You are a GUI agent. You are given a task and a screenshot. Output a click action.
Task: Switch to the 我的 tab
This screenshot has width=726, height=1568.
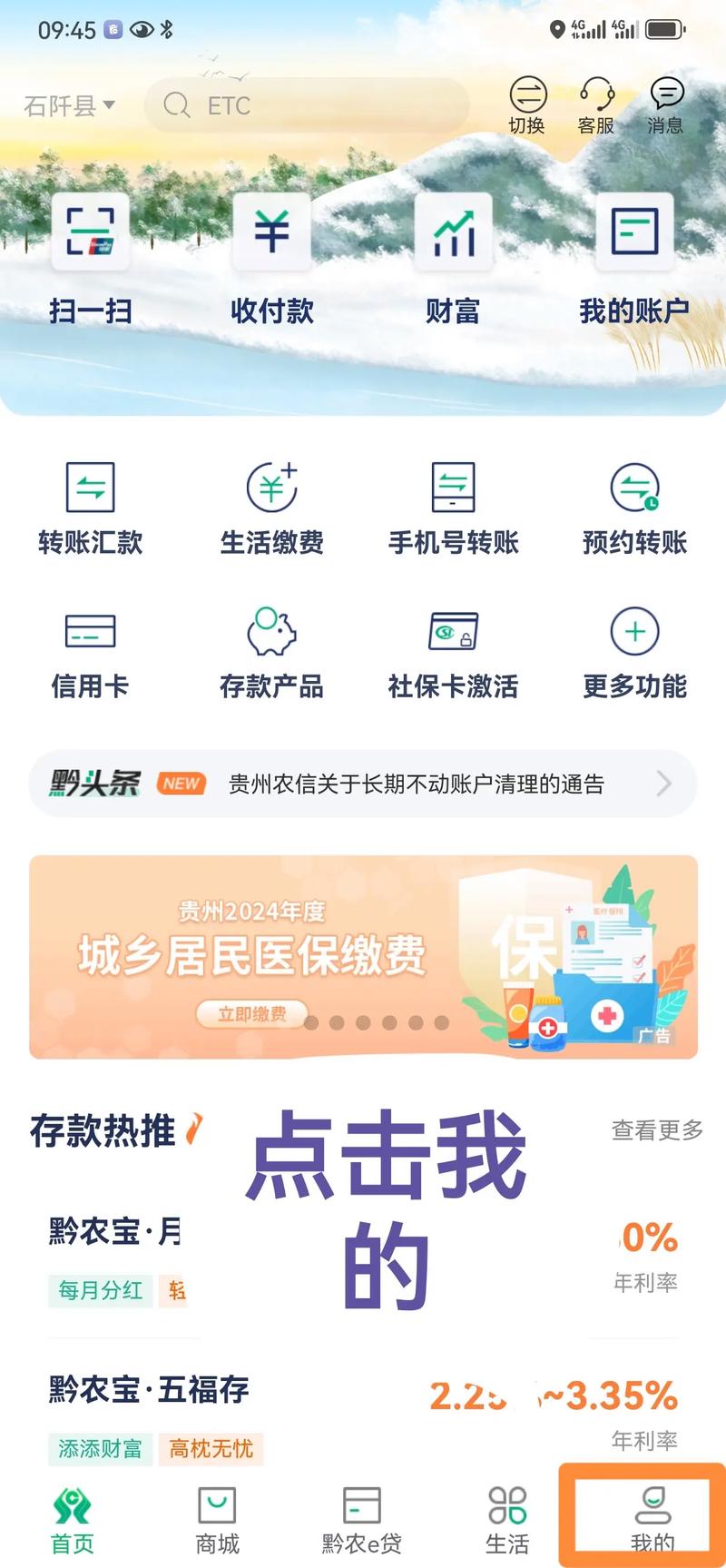pos(652,1517)
